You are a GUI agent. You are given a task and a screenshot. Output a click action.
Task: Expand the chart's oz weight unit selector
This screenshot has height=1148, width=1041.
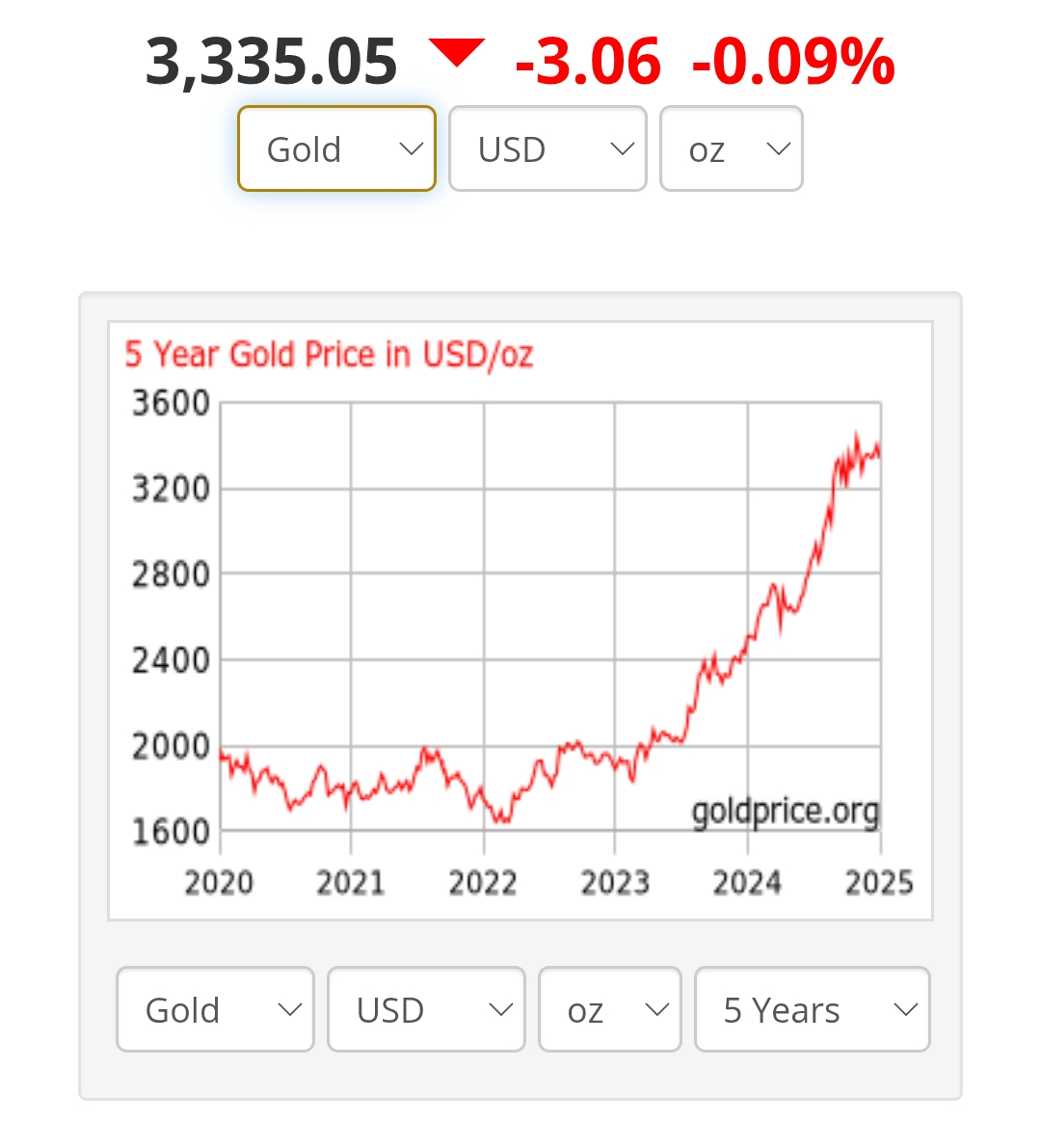609,1009
